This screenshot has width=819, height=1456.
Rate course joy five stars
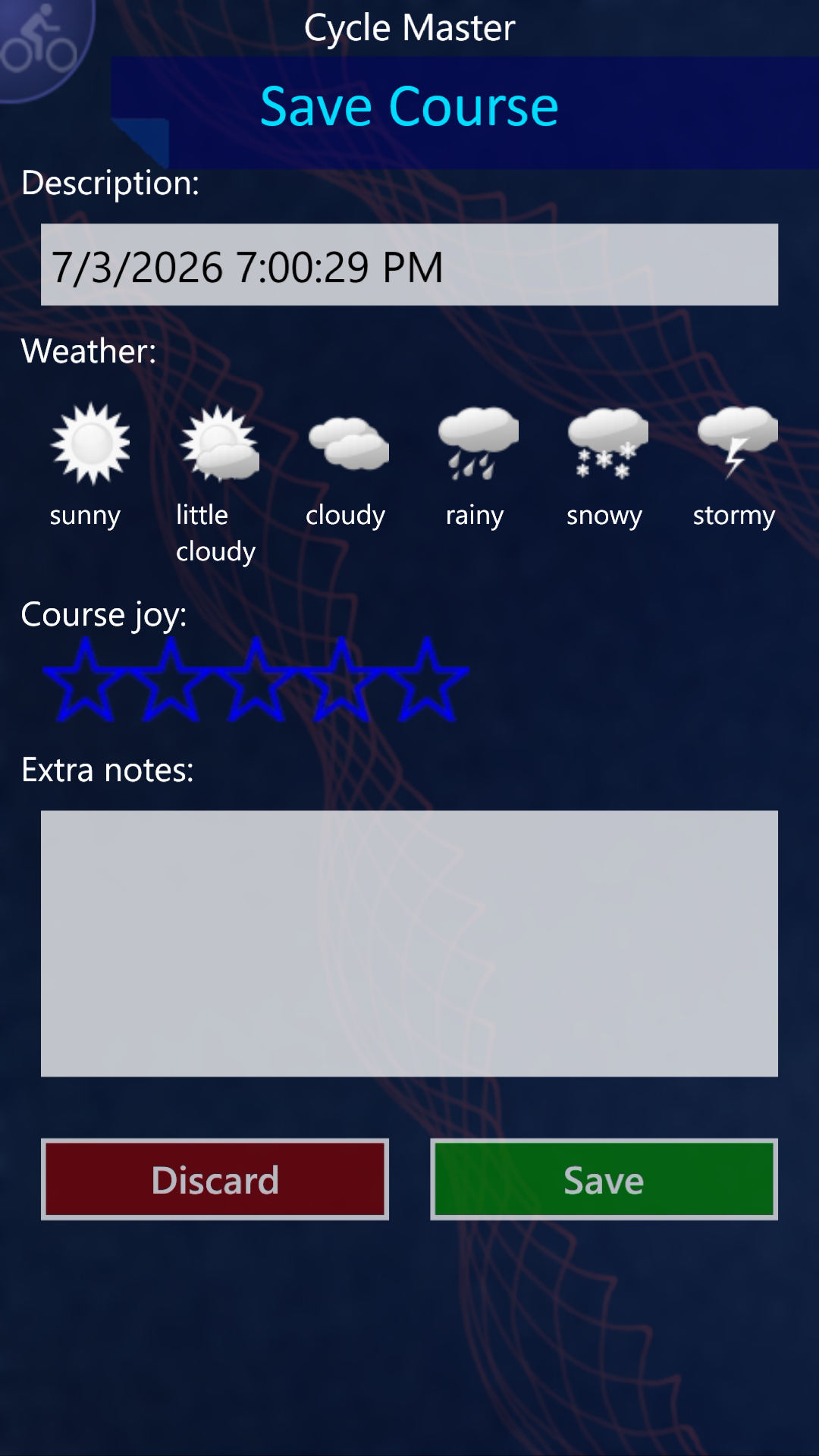(x=427, y=679)
